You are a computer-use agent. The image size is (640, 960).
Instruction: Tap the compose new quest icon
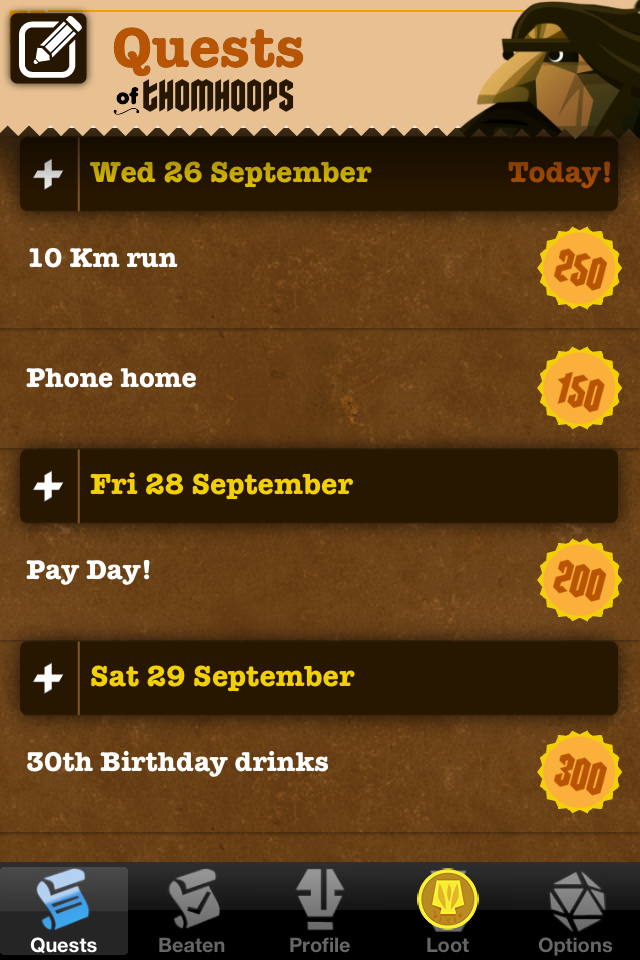click(48, 47)
